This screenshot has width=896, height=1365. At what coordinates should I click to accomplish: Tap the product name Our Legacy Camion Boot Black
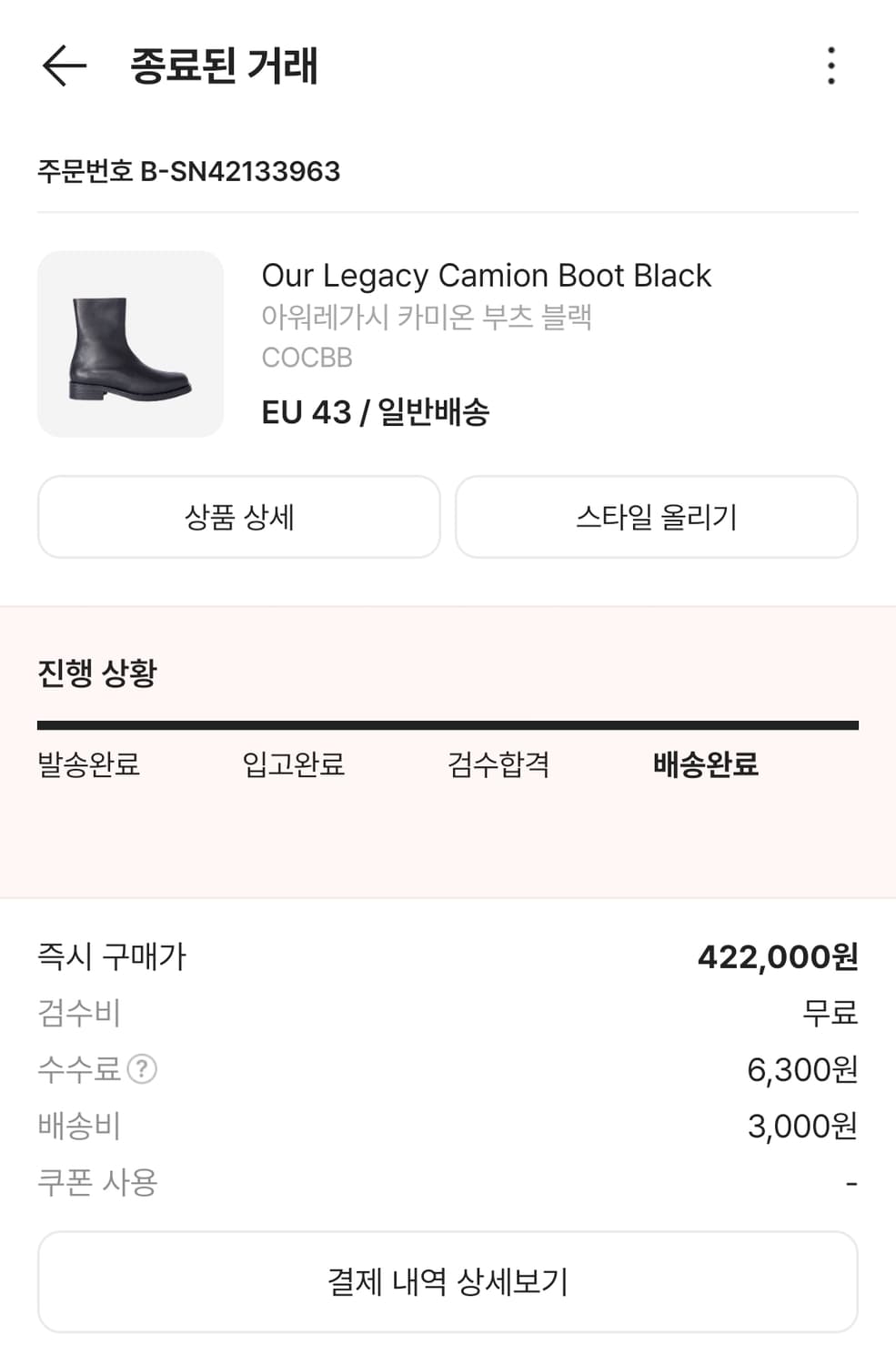point(485,276)
